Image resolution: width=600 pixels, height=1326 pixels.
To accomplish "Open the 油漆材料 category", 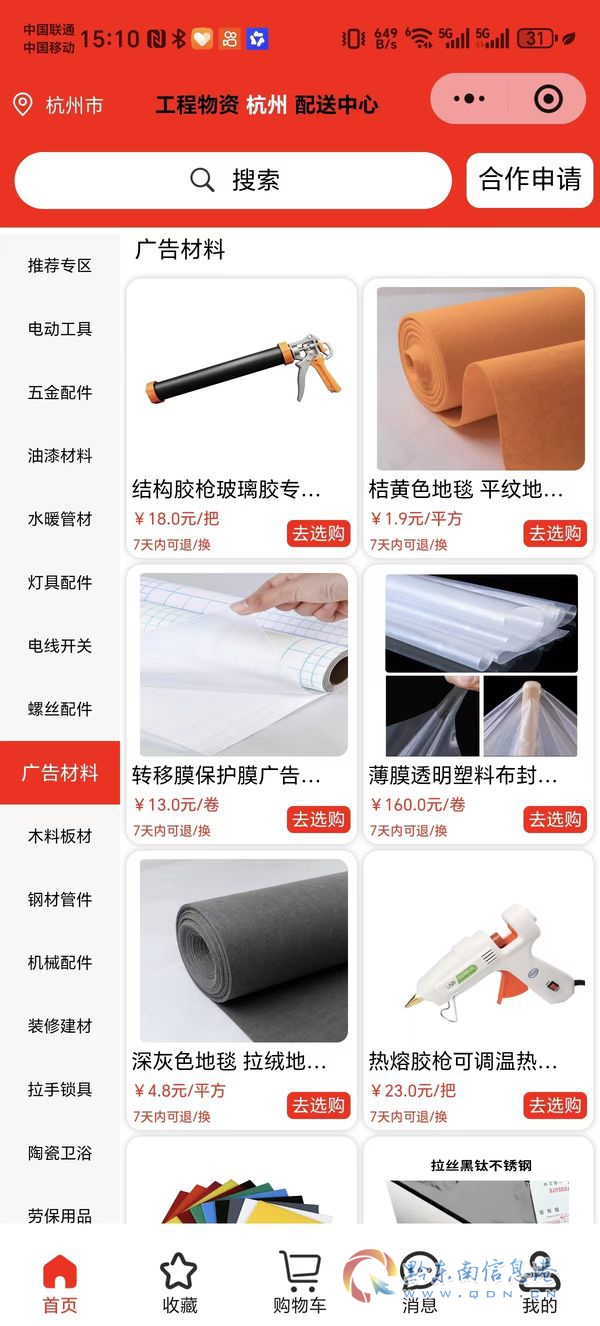I will (60, 455).
